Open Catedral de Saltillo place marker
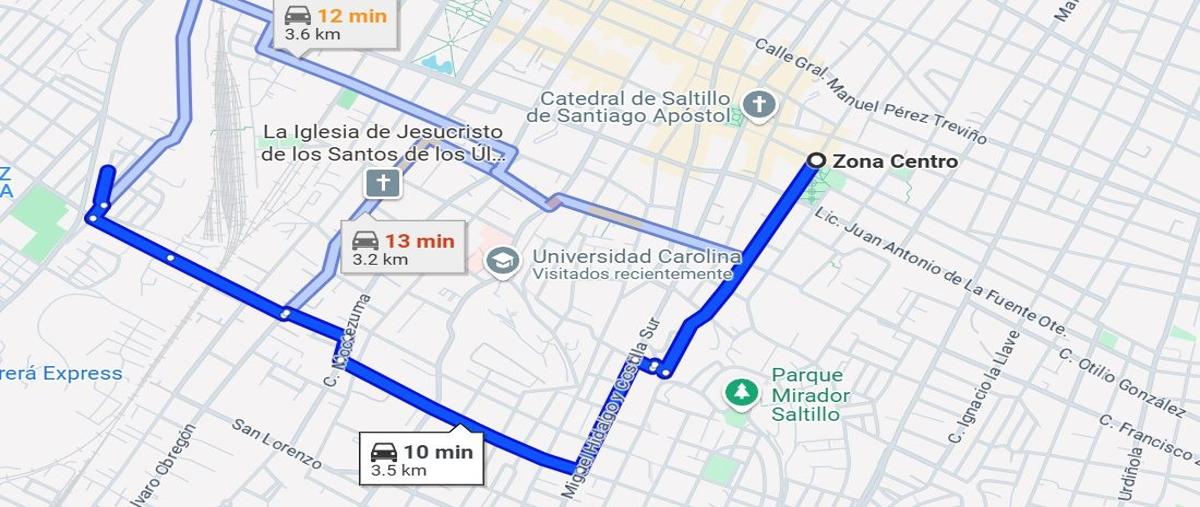The height and width of the screenshot is (507, 1200). pyautogui.click(x=759, y=104)
